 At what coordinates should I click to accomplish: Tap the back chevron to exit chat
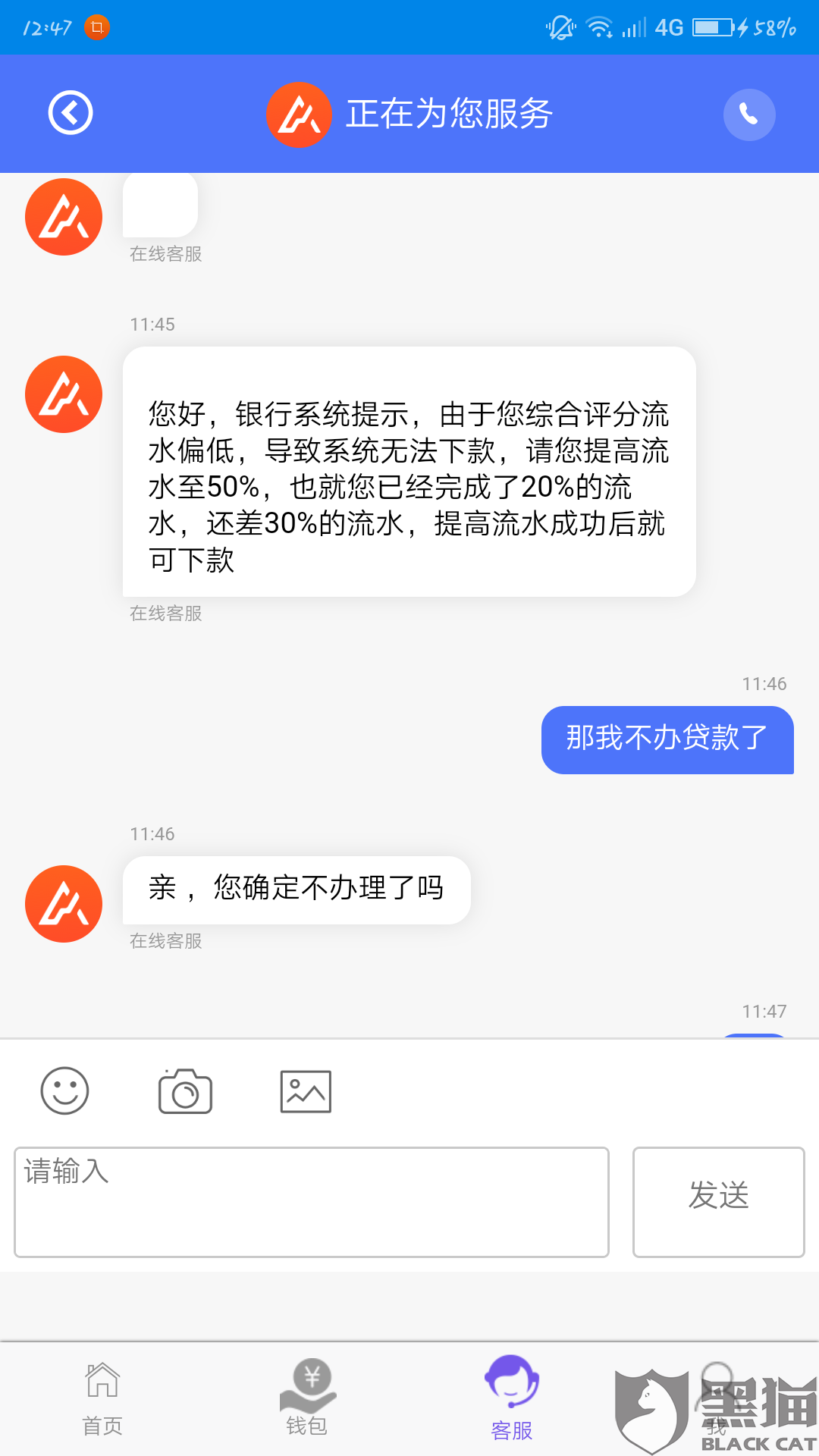(x=70, y=114)
